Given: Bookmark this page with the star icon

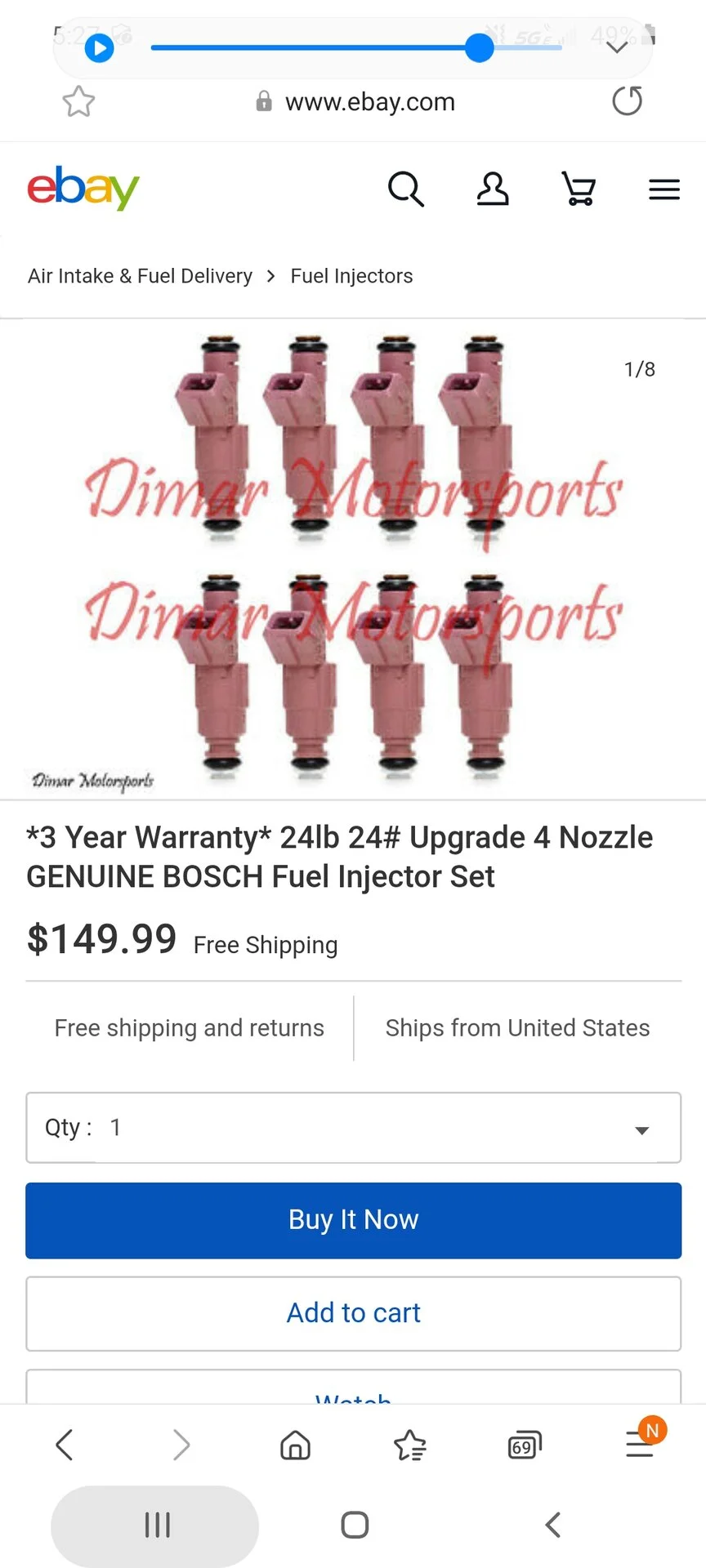Looking at the screenshot, I should (78, 102).
